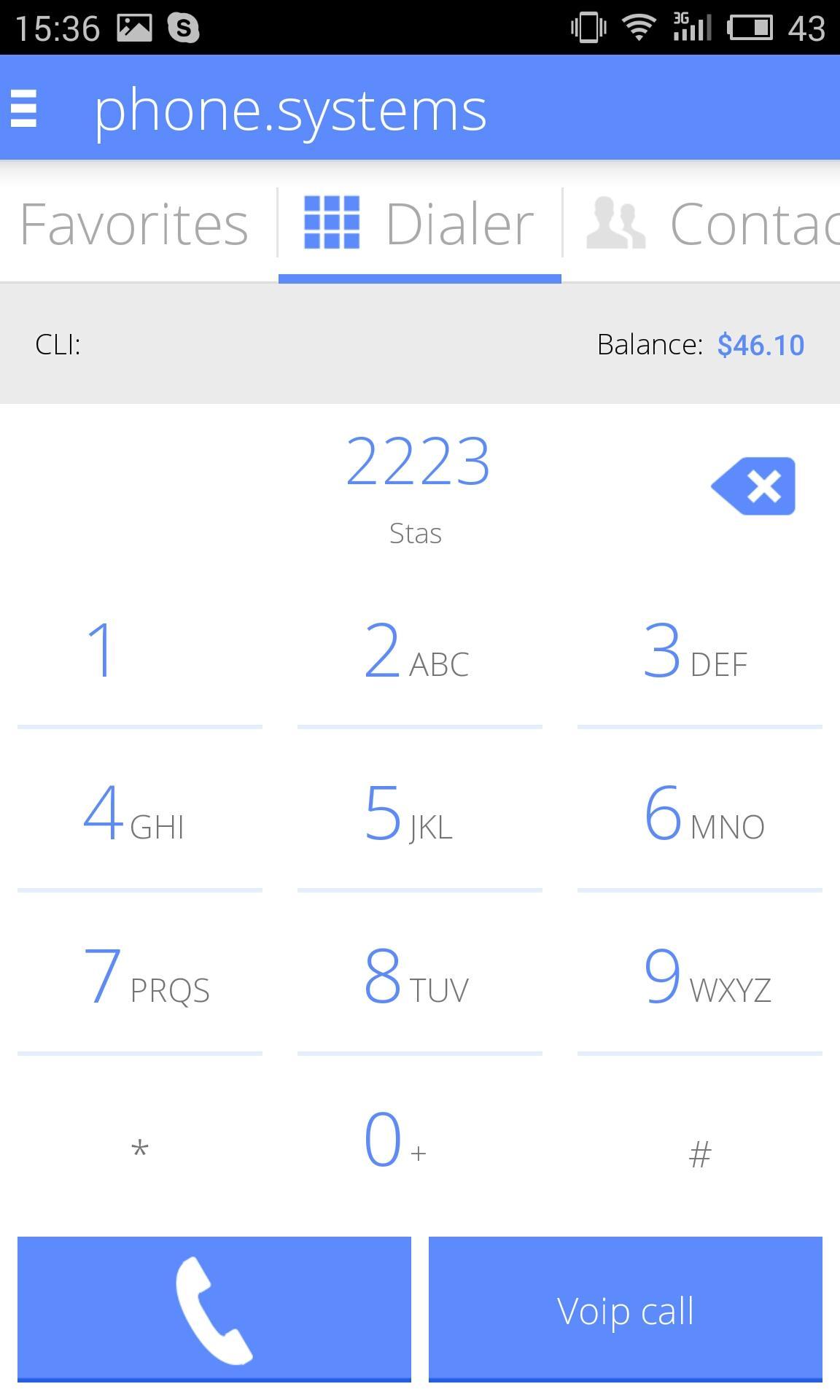Tap the backspace delete icon
The image size is (840, 1400).
[x=752, y=486]
